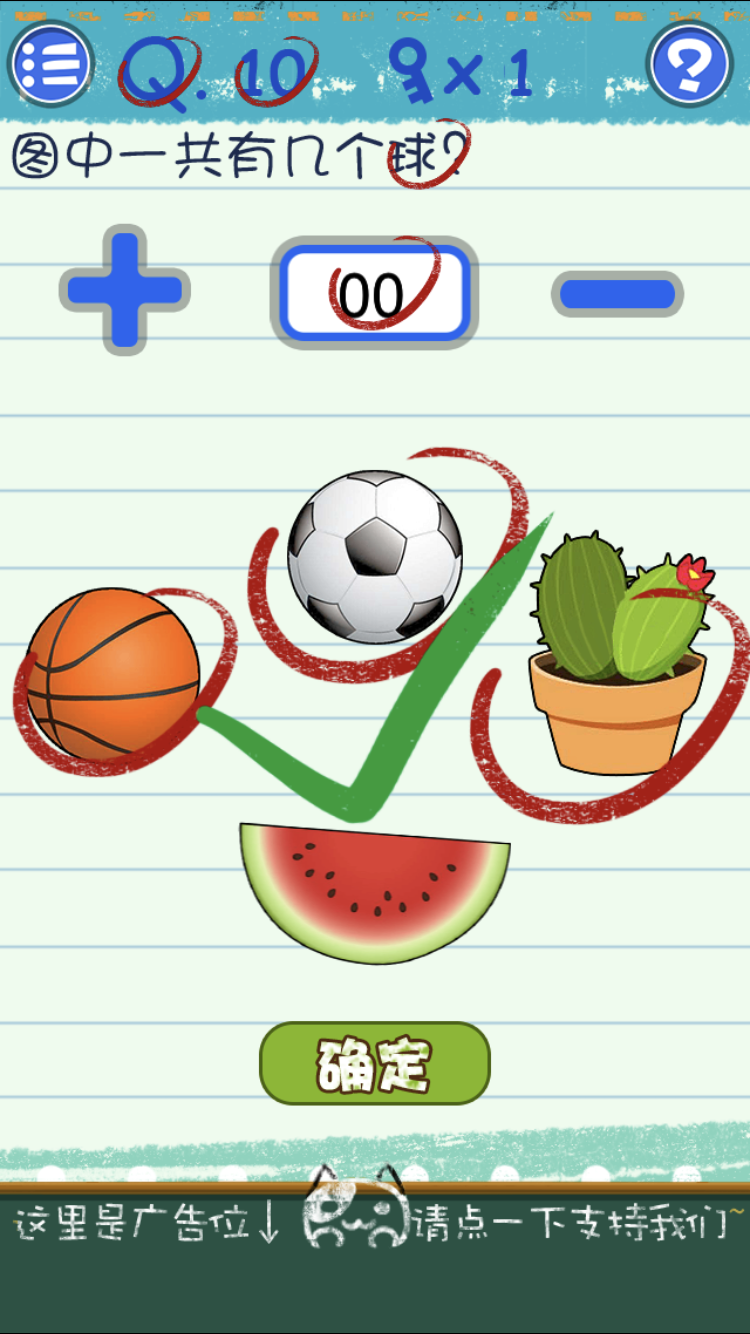The width and height of the screenshot is (750, 1334).
Task: Decrease the ball count with minus
Action: coord(617,294)
